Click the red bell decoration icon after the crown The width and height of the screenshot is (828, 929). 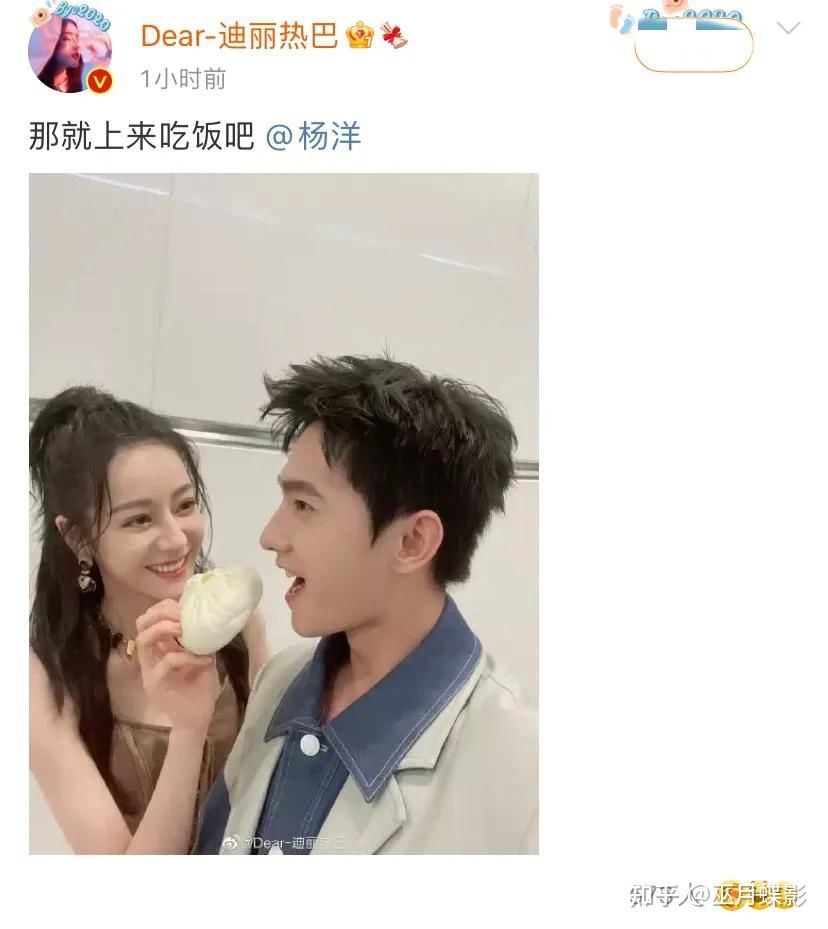click(x=392, y=36)
